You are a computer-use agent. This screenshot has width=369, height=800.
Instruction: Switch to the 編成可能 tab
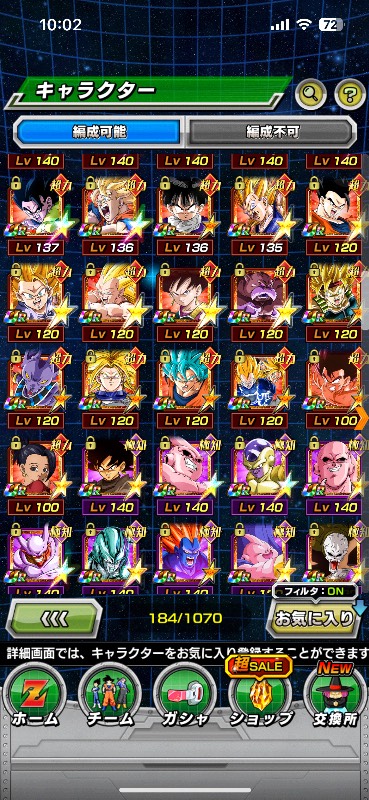(x=99, y=132)
